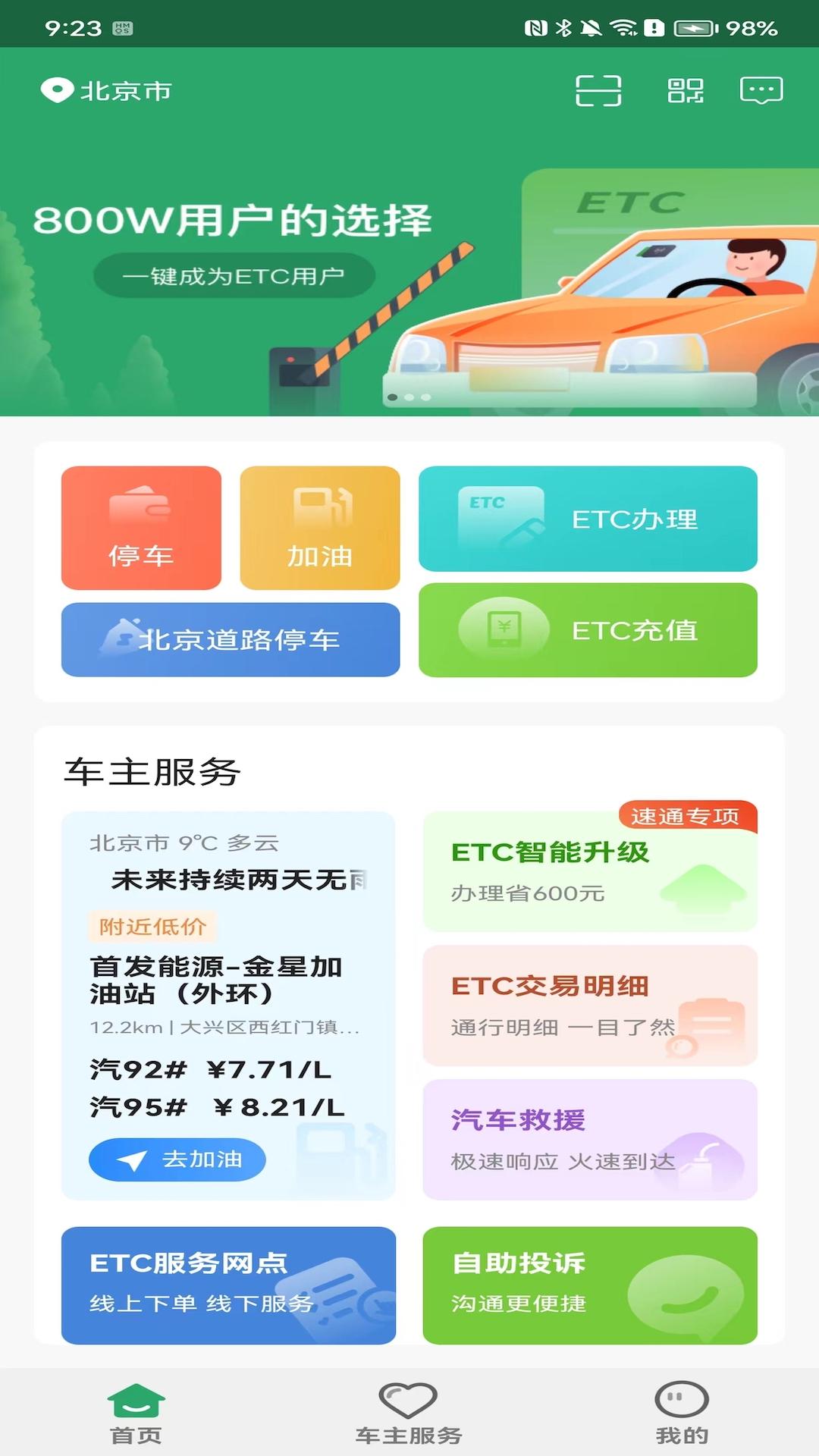
Task: Tap the recharge icon on ETC充值
Action: pos(503,629)
